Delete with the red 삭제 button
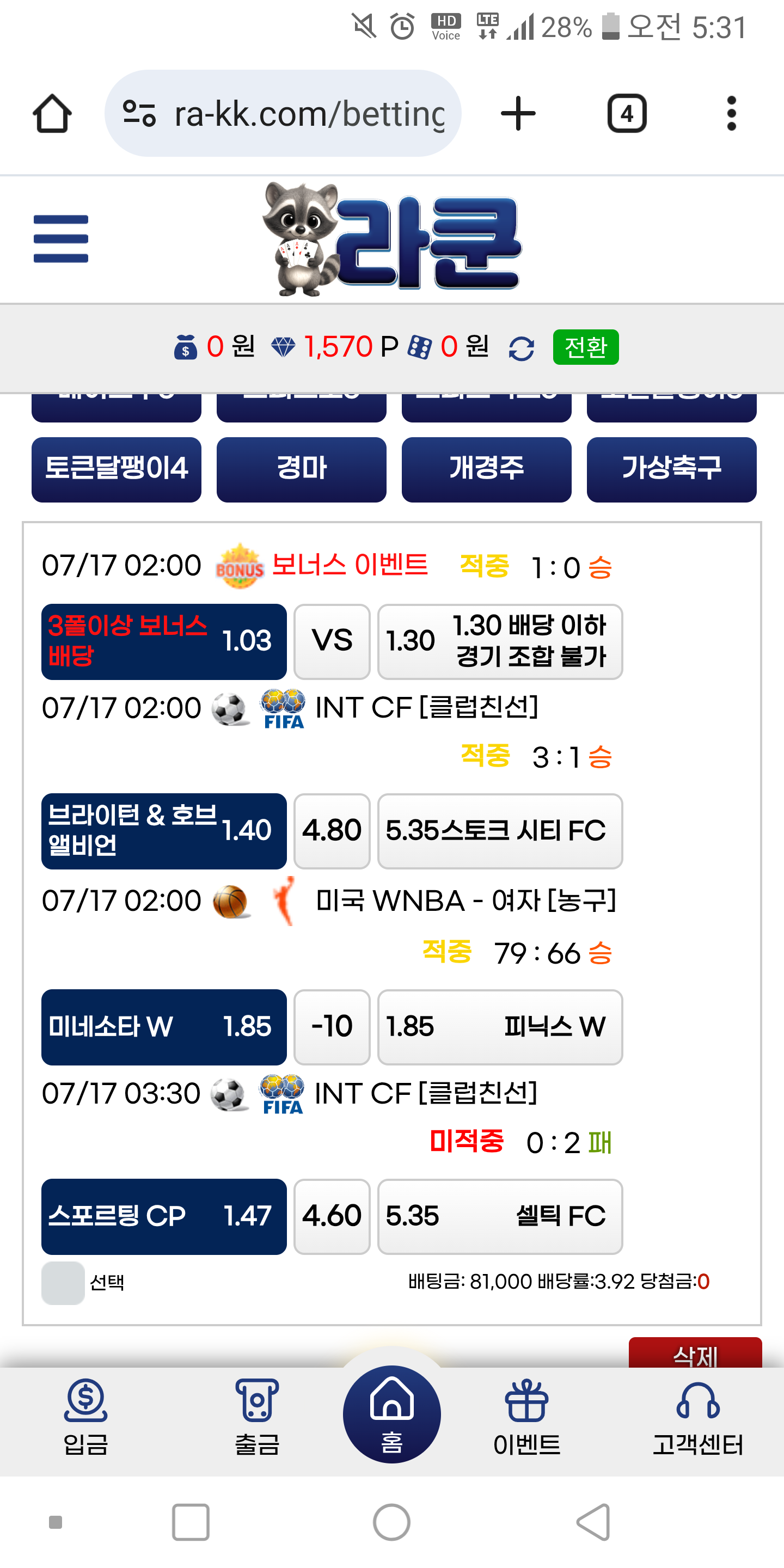This screenshot has height=1568, width=784. tap(695, 1355)
